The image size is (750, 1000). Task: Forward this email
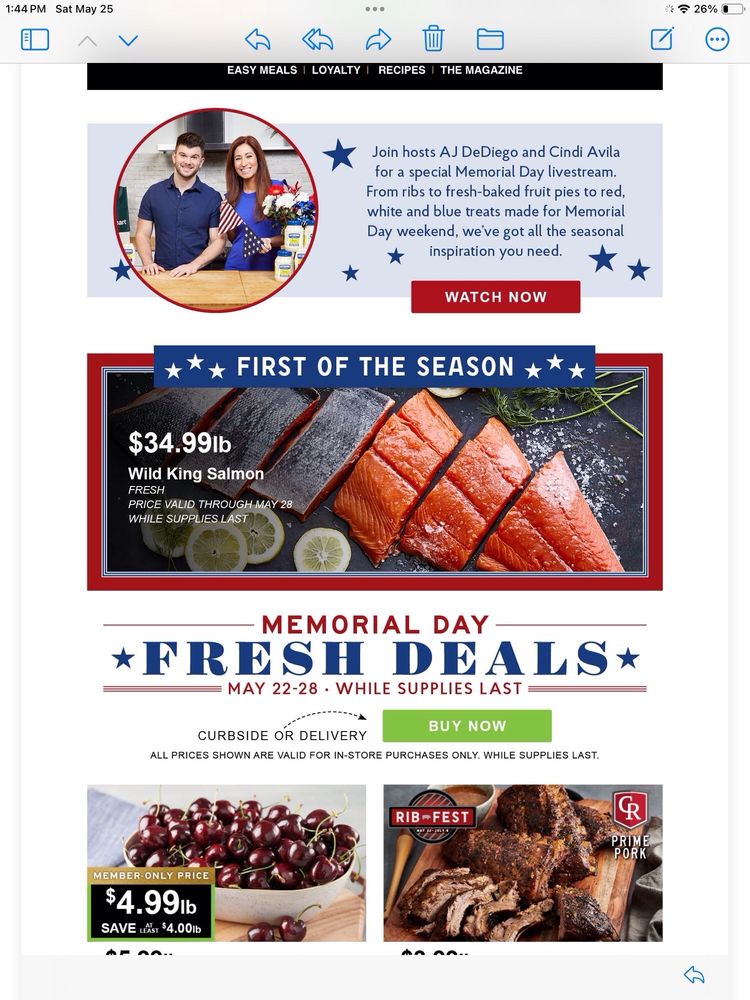point(377,40)
